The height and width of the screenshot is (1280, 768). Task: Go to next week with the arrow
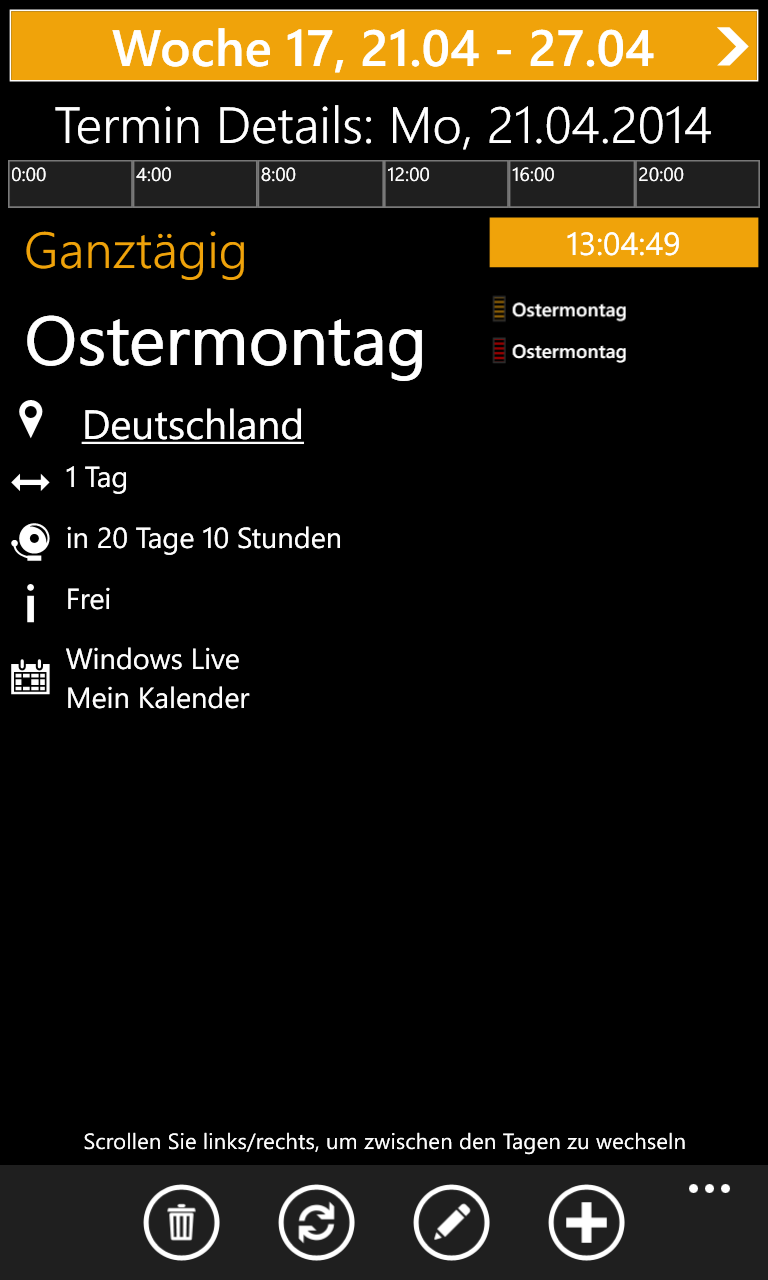click(733, 47)
